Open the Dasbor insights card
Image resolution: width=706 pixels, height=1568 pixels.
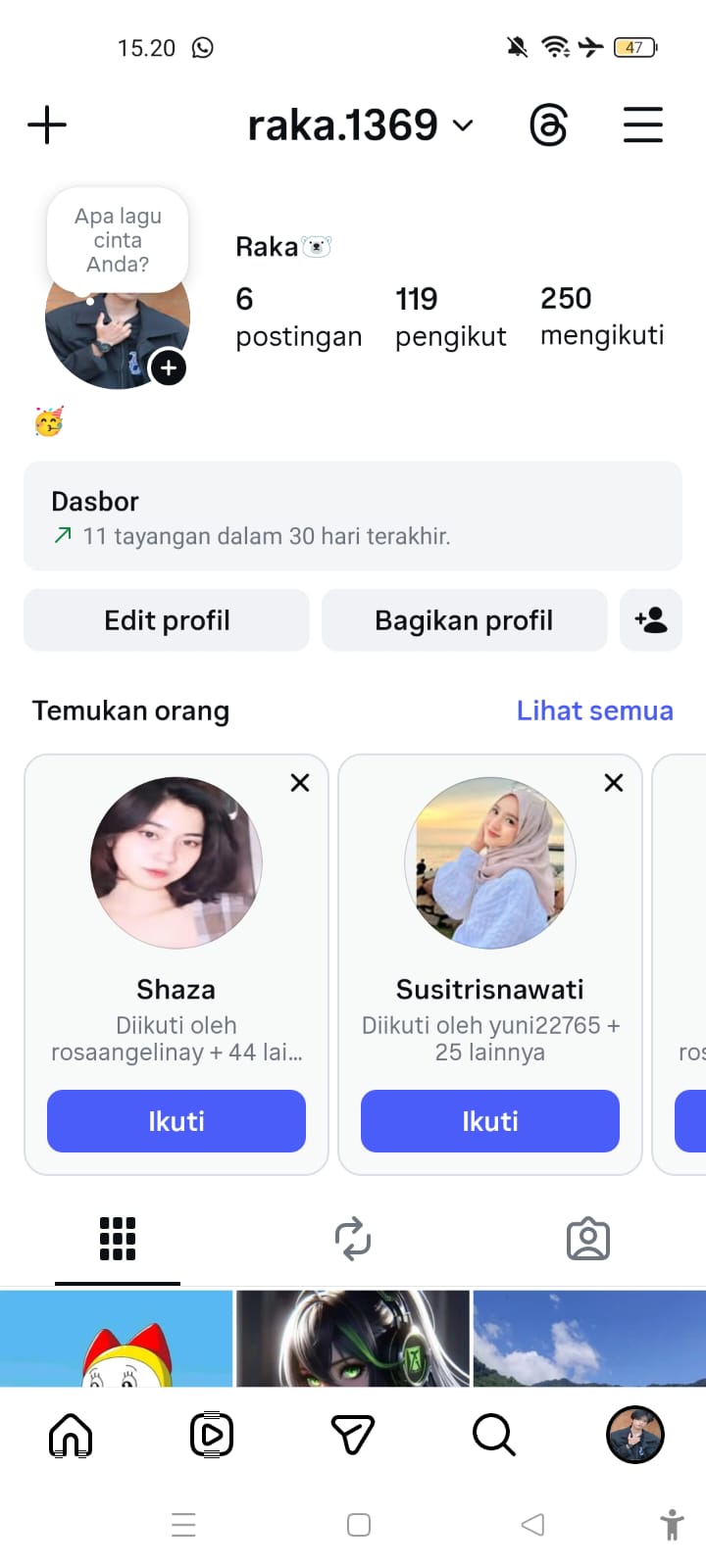[353, 516]
